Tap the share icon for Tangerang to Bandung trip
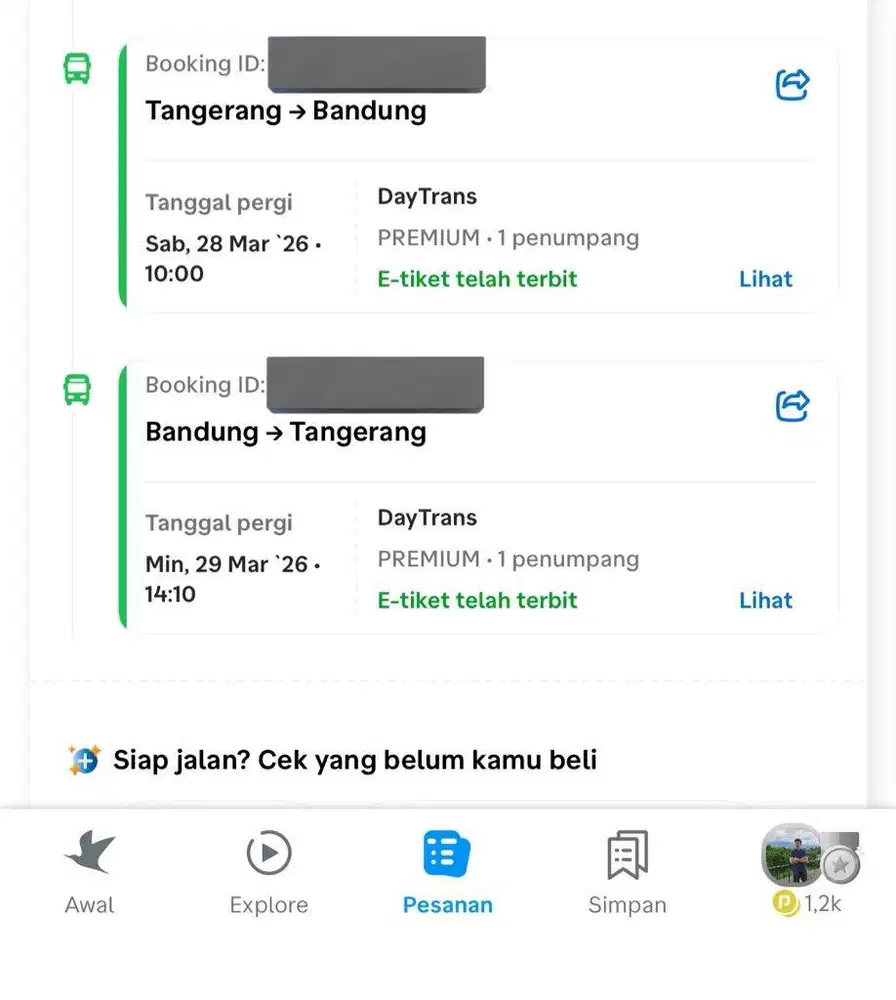This screenshot has height=1000, width=896. tap(792, 86)
